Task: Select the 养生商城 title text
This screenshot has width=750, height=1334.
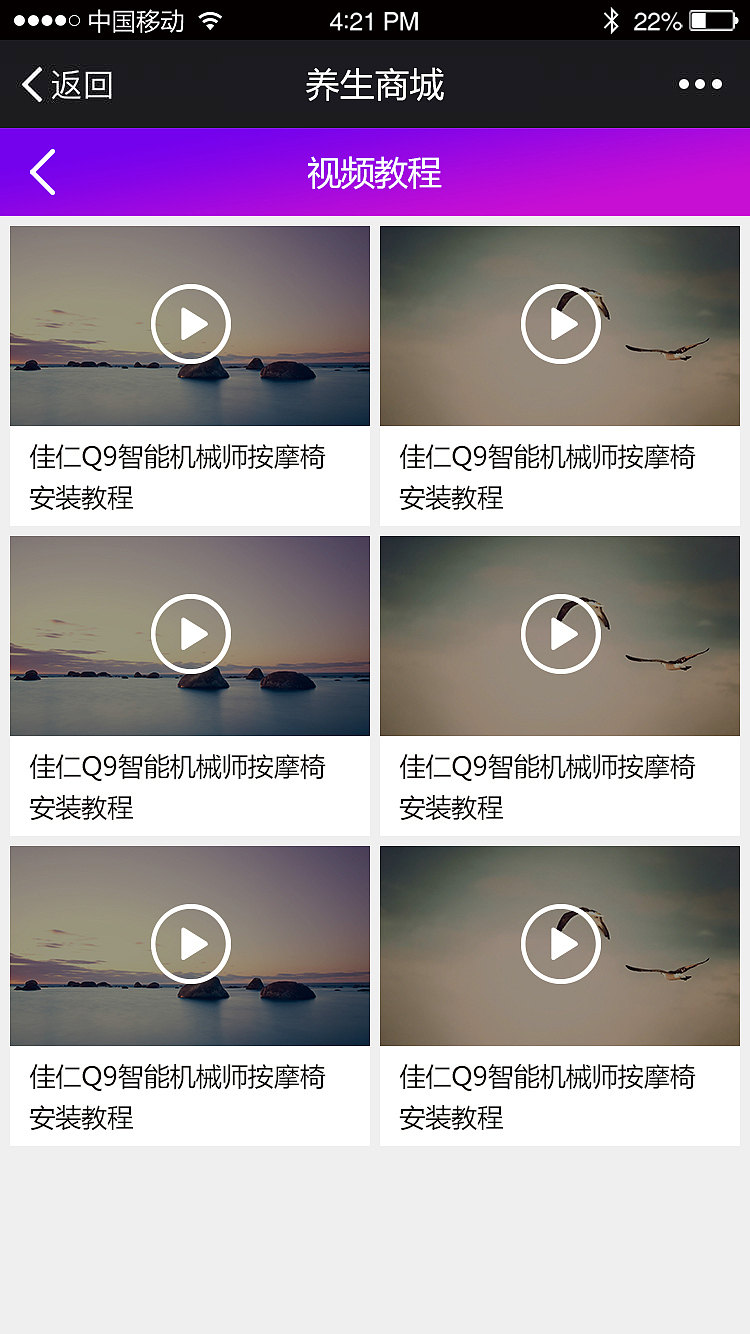Action: click(375, 86)
